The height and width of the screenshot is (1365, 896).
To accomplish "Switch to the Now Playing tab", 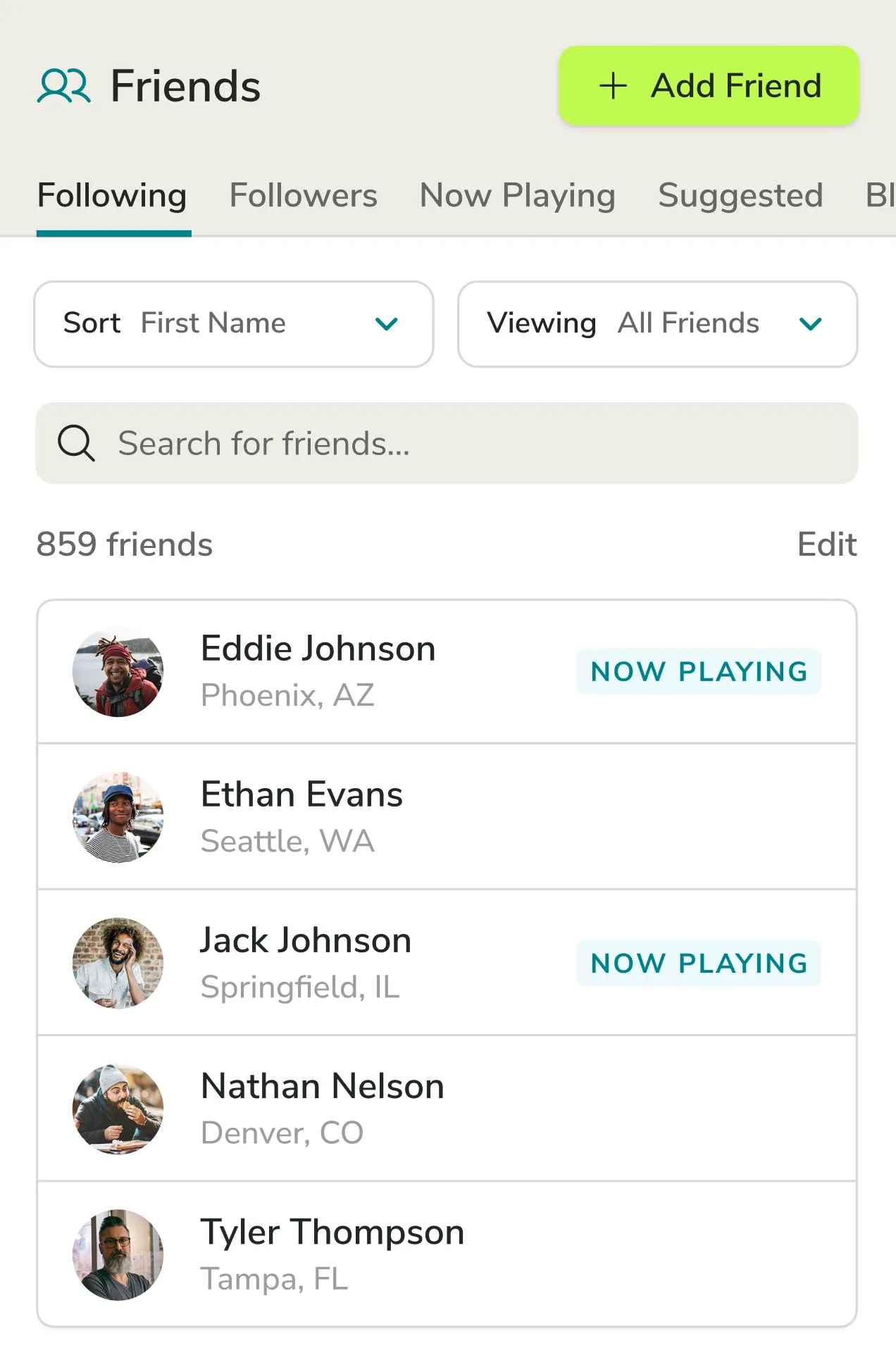I will [x=517, y=196].
